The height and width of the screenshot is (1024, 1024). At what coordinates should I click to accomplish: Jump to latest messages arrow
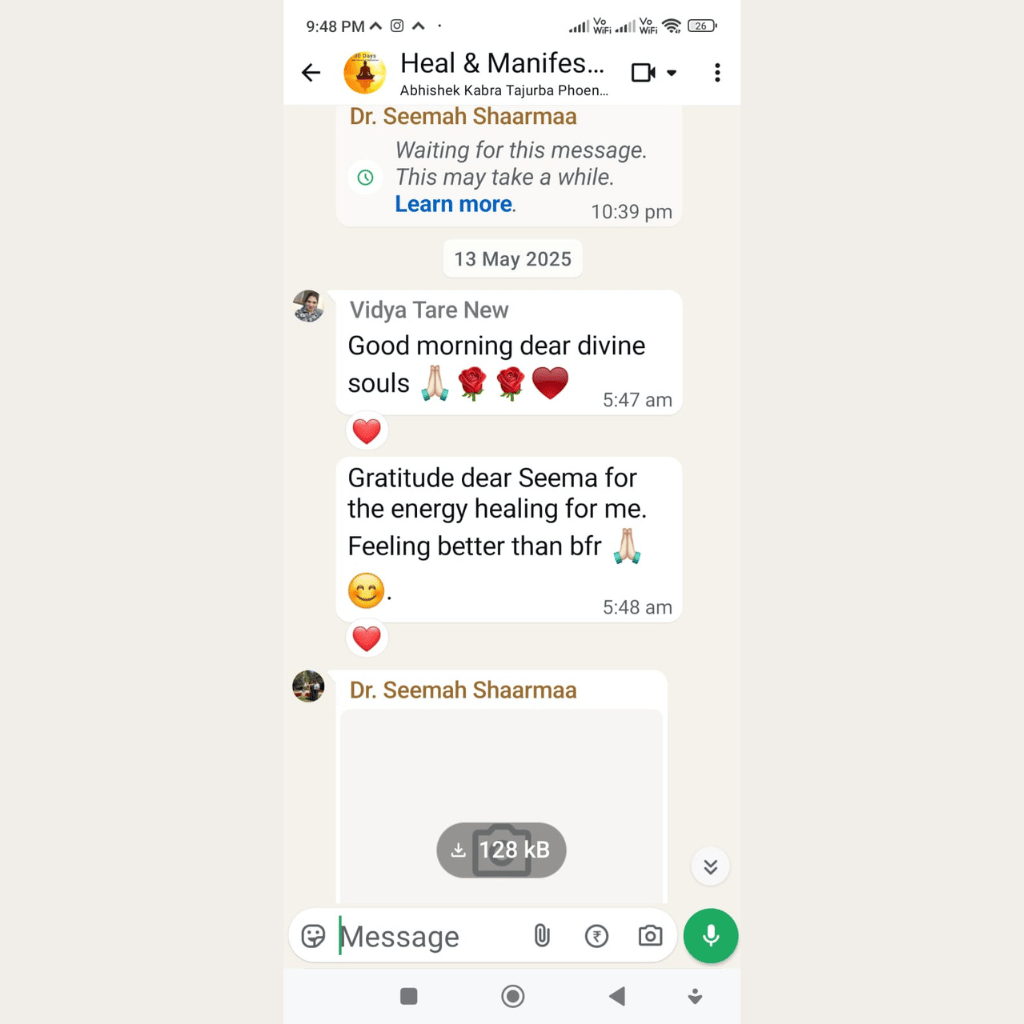click(710, 867)
